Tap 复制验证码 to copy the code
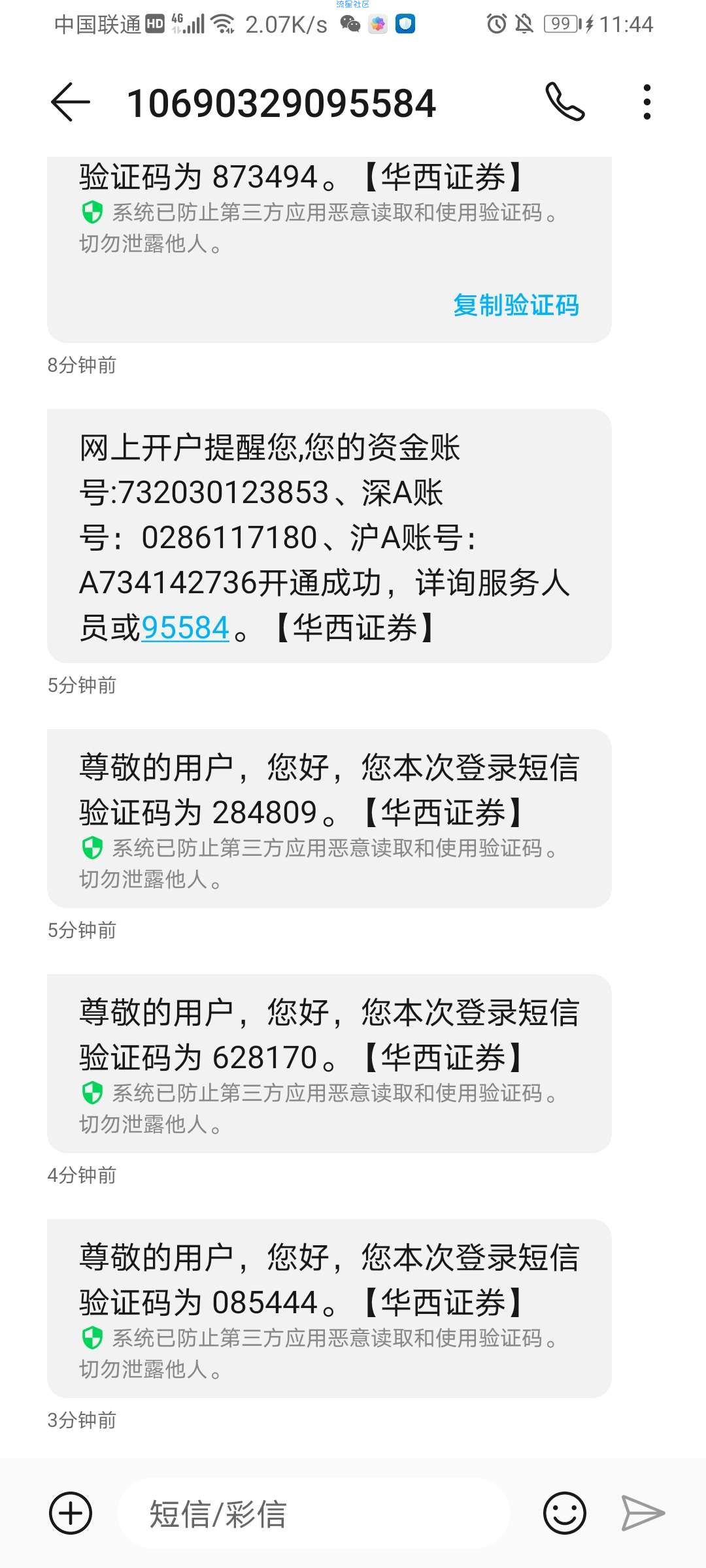The image size is (706, 1568). tap(516, 305)
